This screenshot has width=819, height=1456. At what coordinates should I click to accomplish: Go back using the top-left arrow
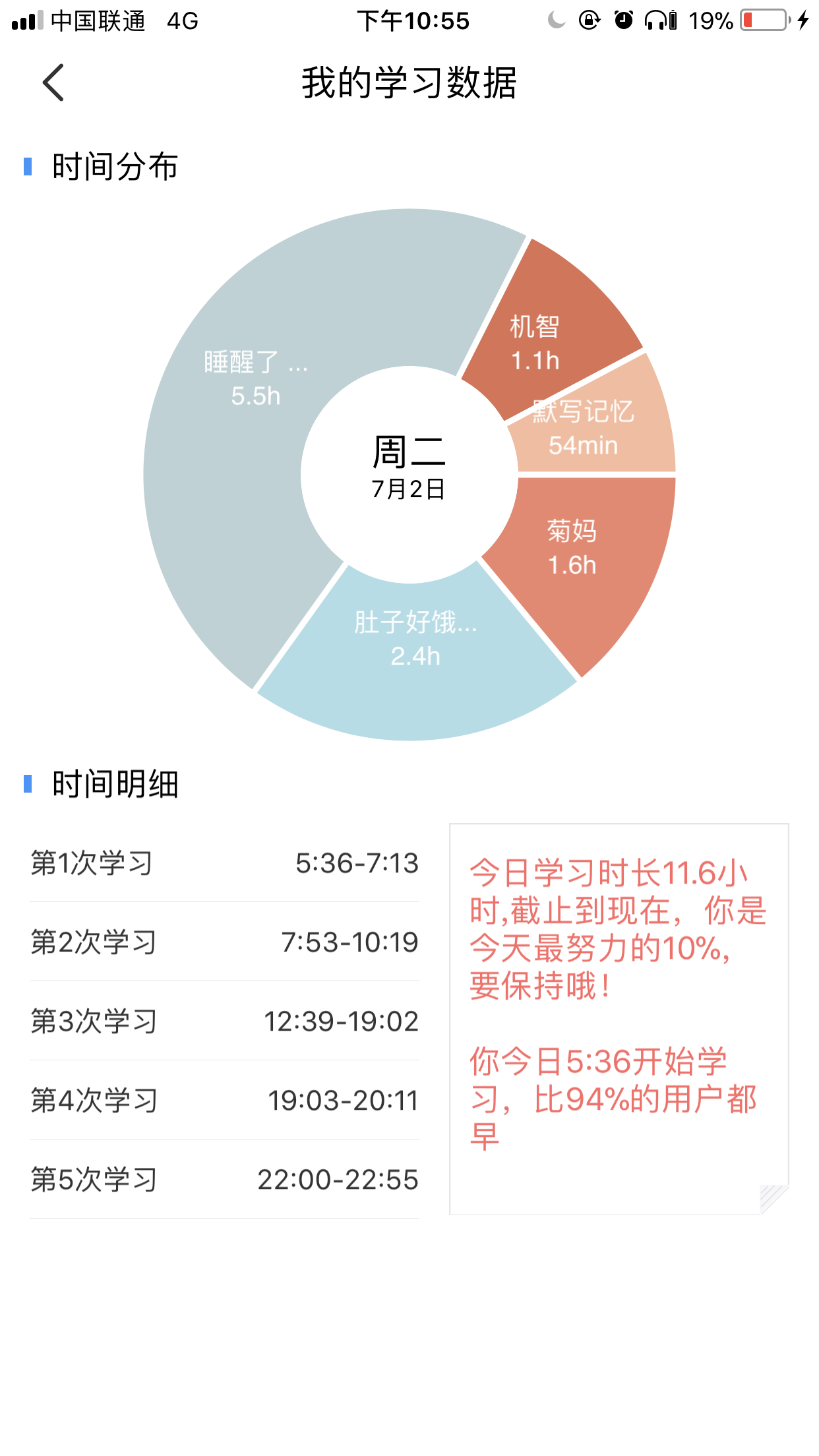[x=53, y=82]
